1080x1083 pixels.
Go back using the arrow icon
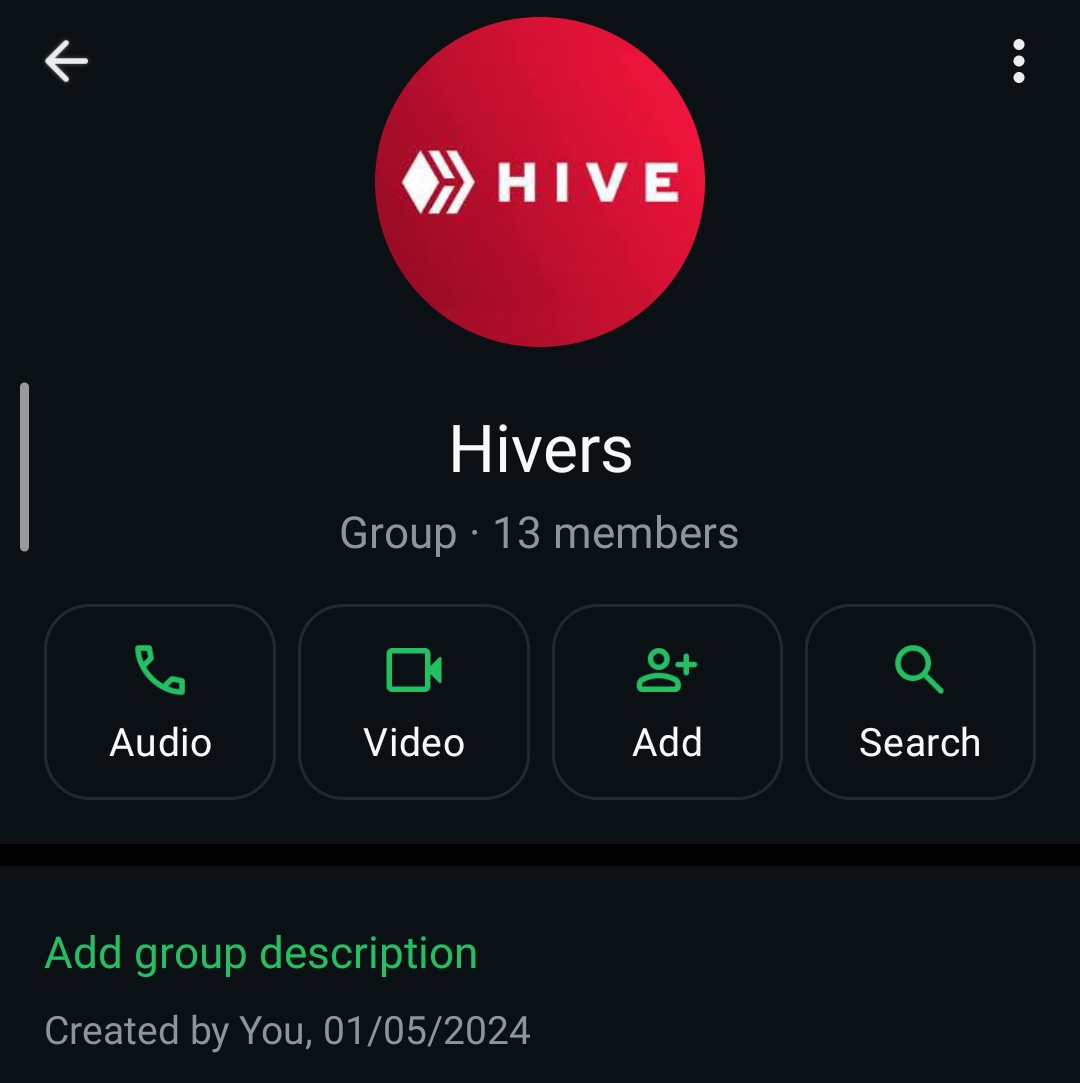[66, 62]
